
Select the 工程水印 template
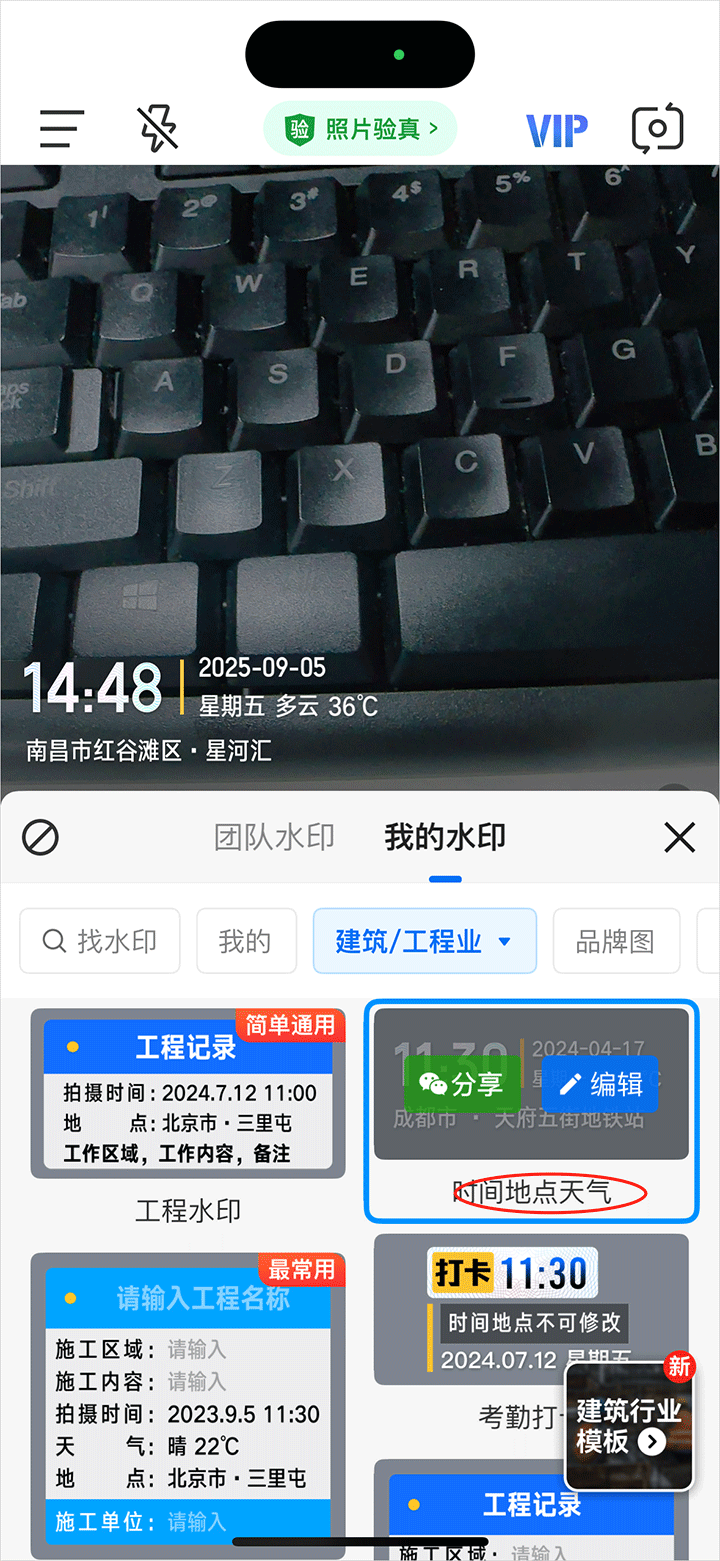tap(188, 1093)
